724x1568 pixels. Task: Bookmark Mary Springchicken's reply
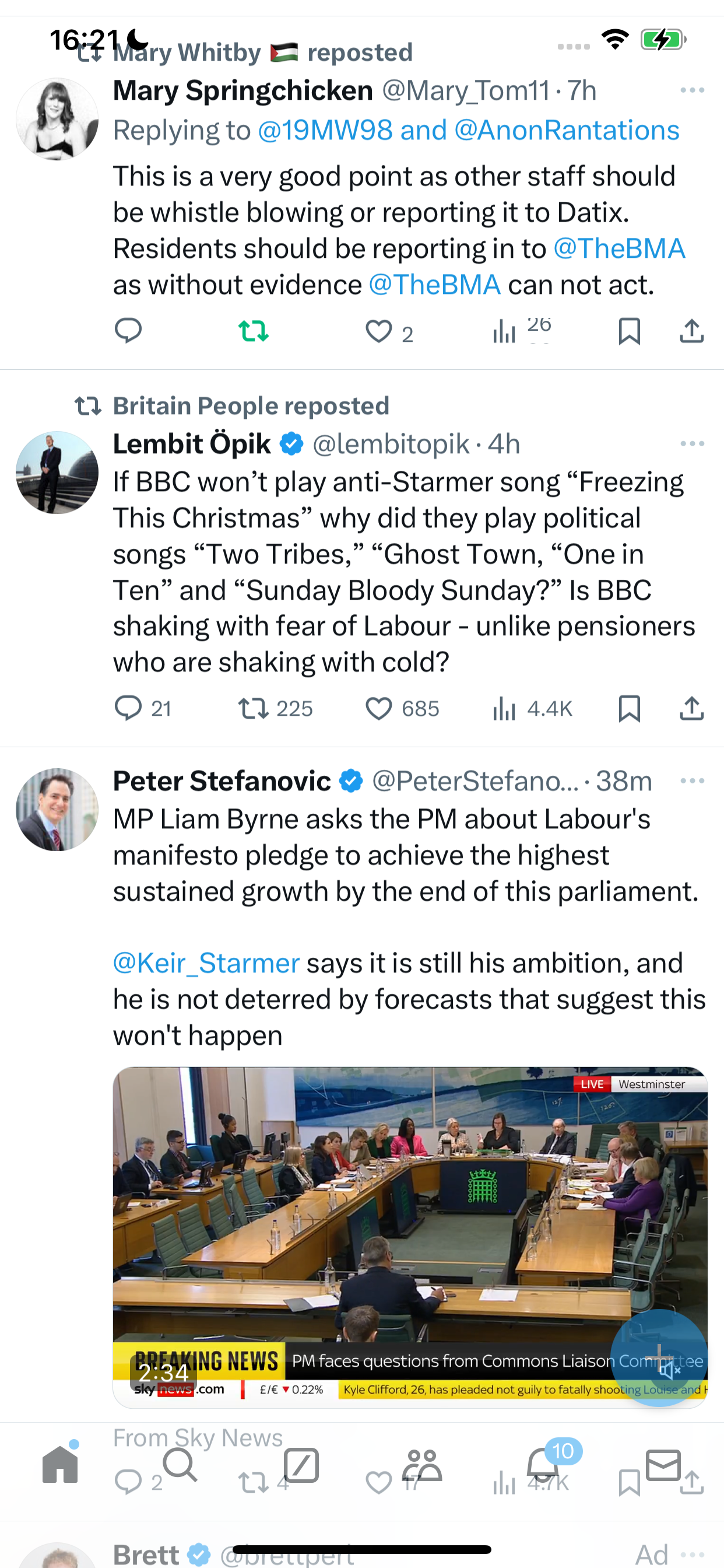pyautogui.click(x=629, y=332)
